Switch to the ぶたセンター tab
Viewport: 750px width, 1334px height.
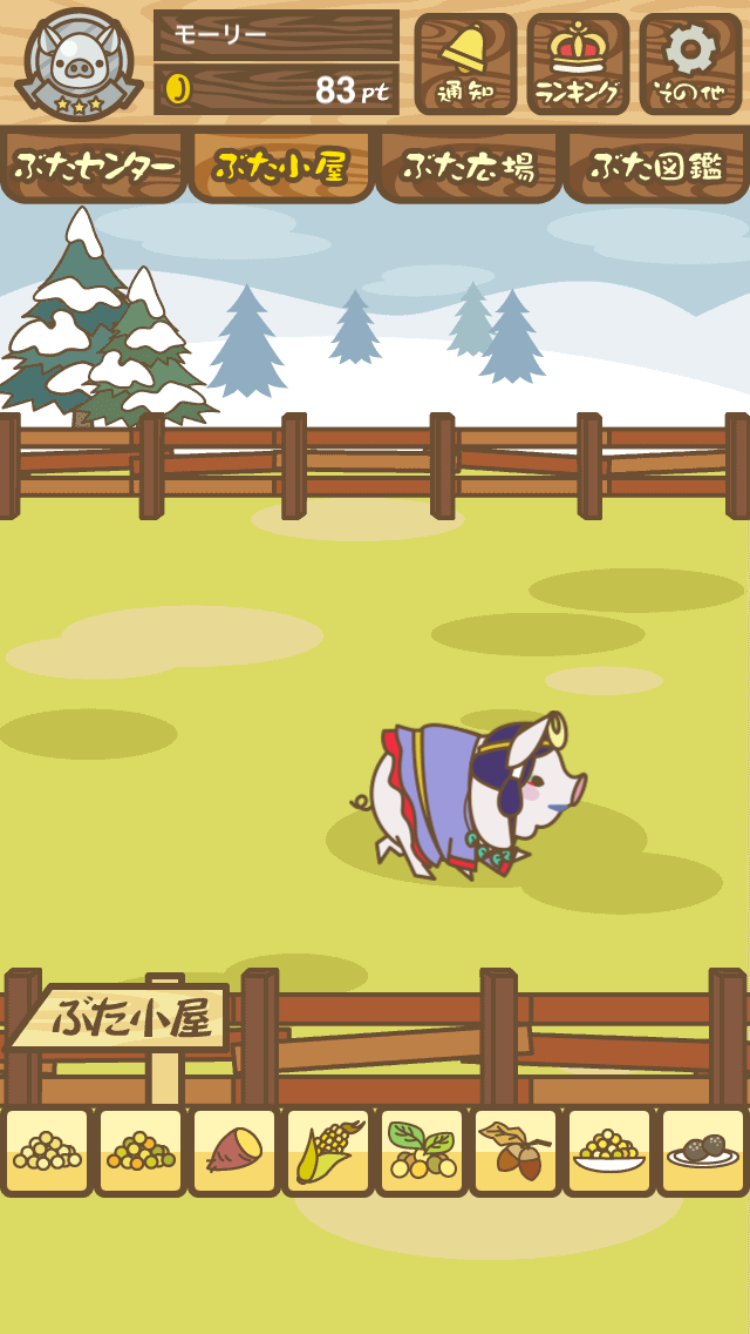(95, 167)
